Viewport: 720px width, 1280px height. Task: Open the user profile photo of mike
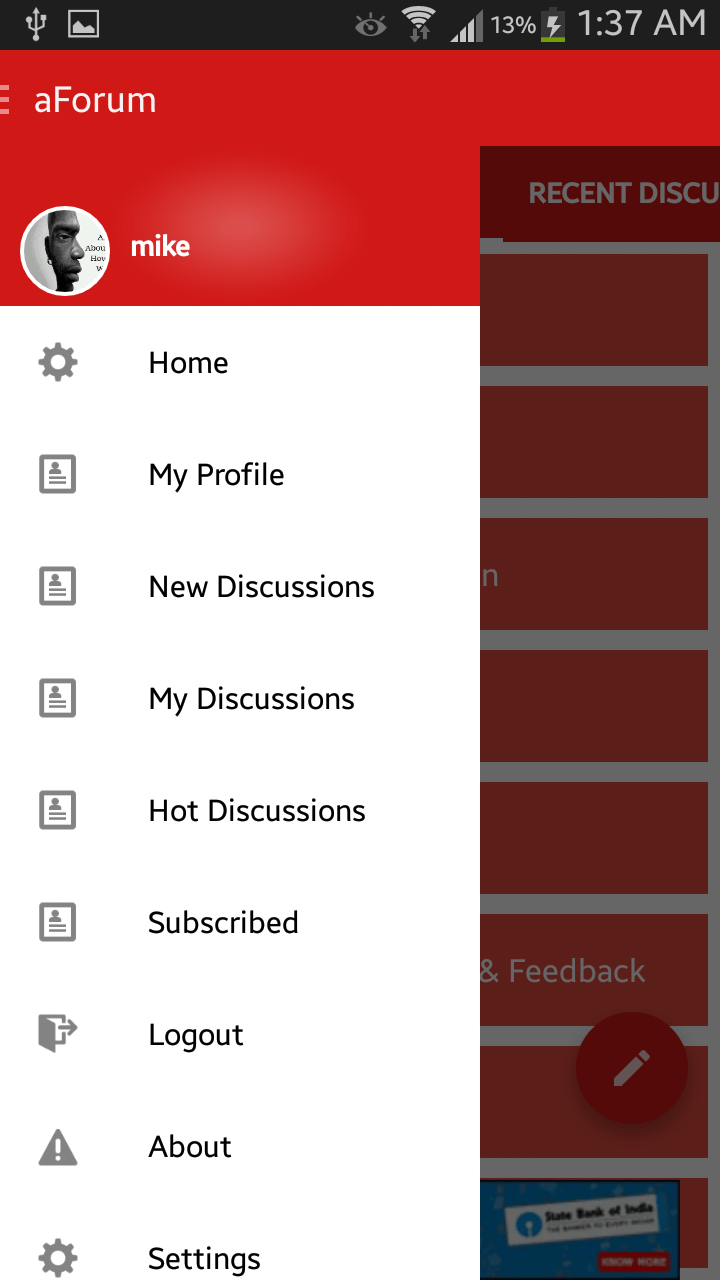[x=64, y=251]
